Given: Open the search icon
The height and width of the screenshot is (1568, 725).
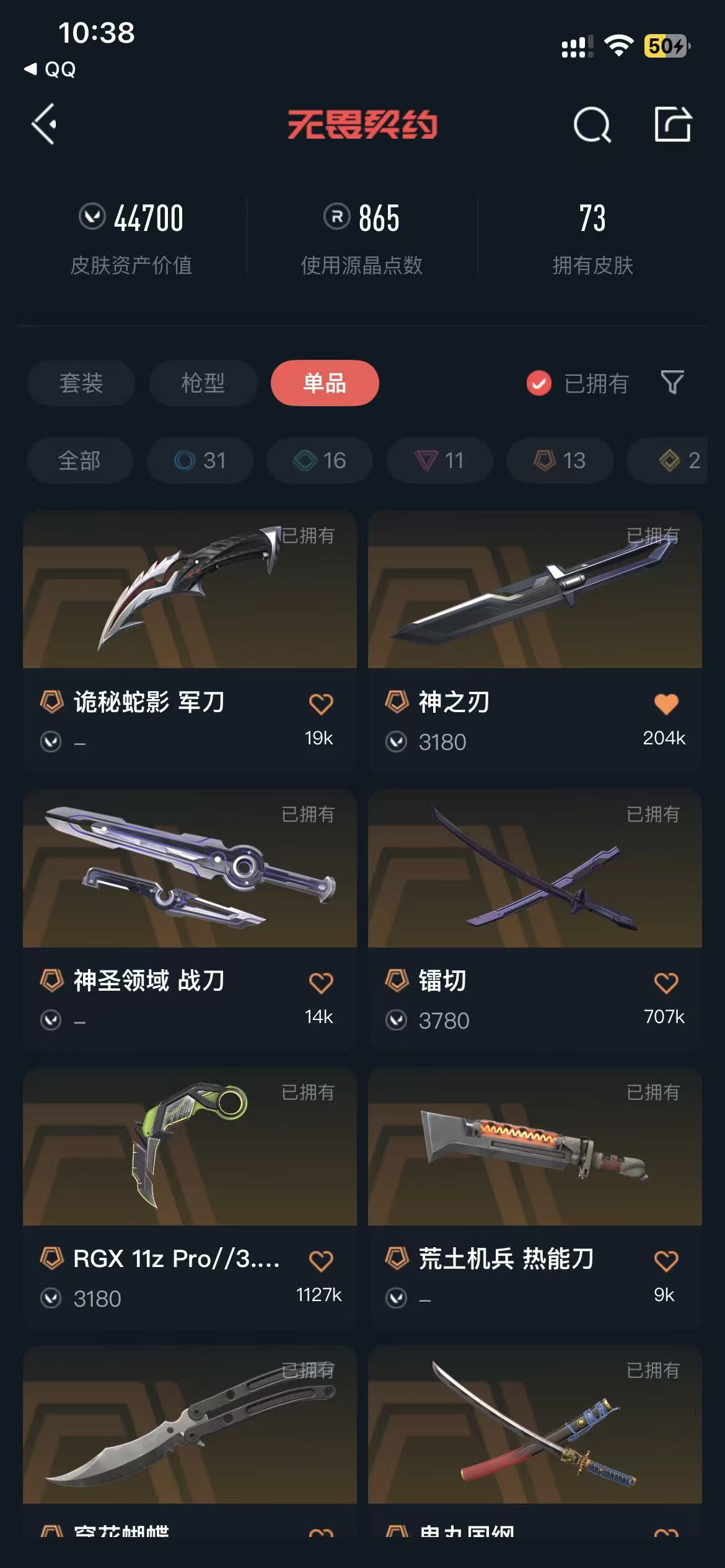Looking at the screenshot, I should pyautogui.click(x=592, y=124).
